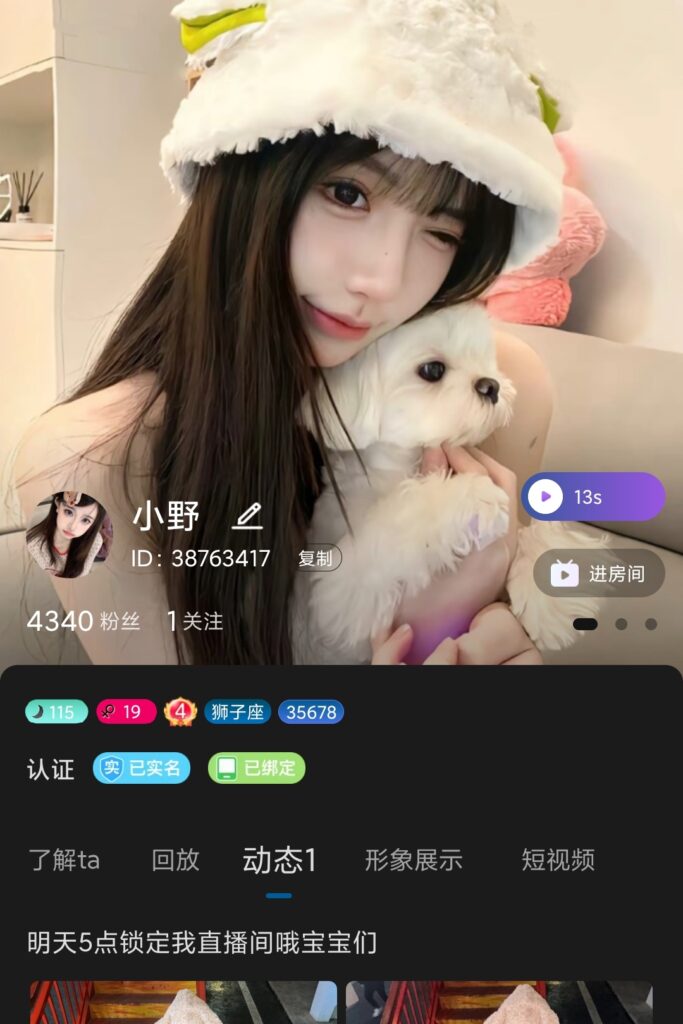Open the second photo in the post
The image size is (683, 1024).
tap(499, 1002)
